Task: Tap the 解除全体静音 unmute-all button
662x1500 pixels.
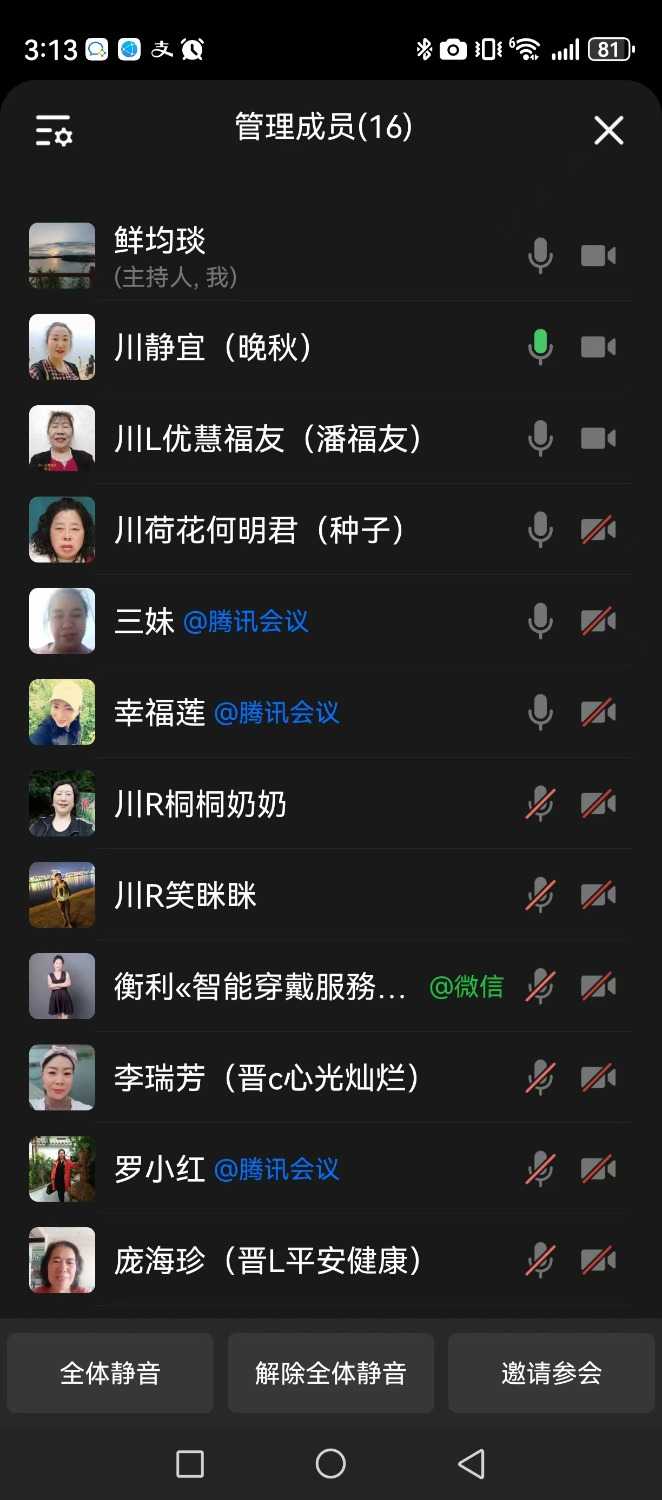Action: click(x=331, y=1373)
